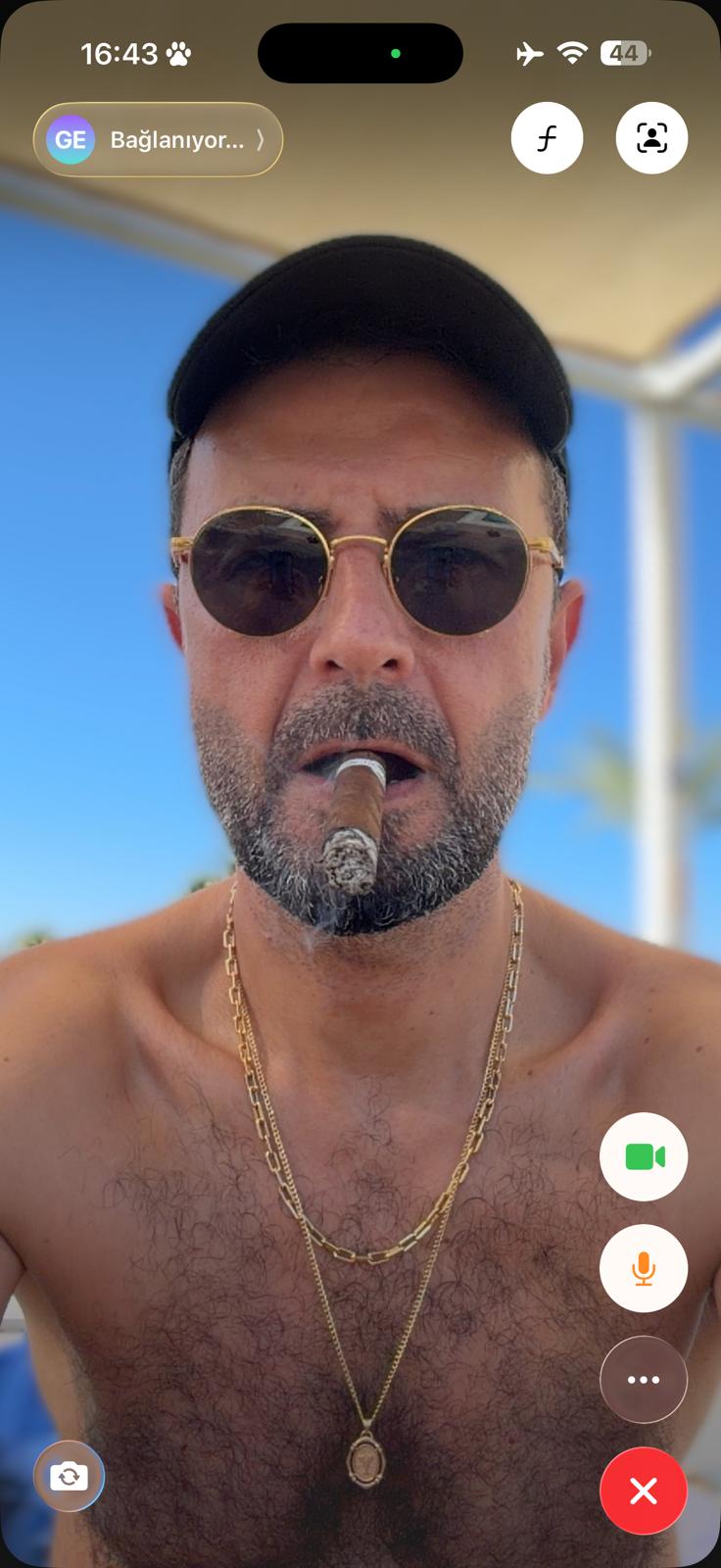The width and height of the screenshot is (721, 1568).
Task: Turn off the camera with the video button
Action: click(644, 1156)
